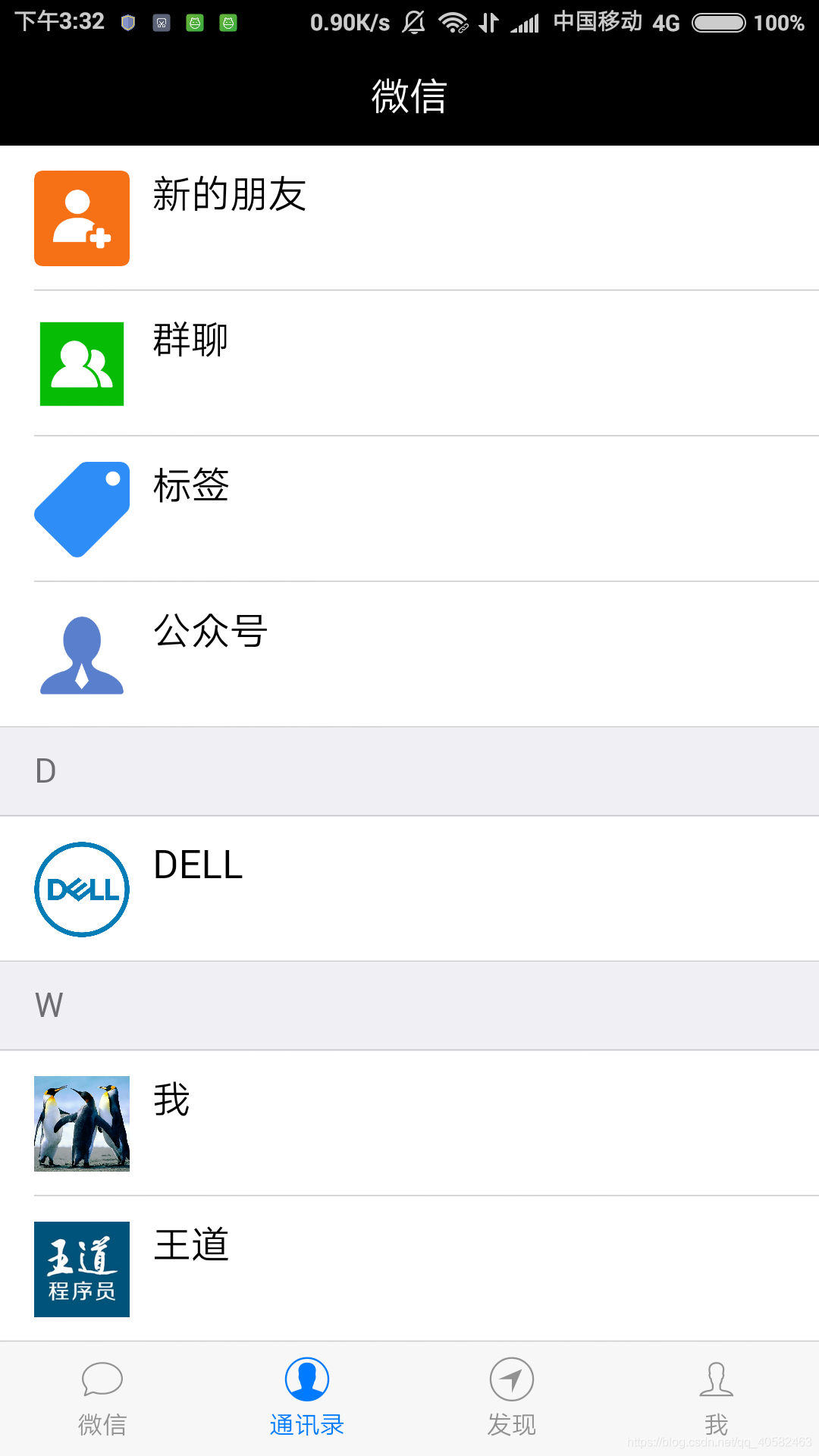
Task: Tap the notification mute icon in status bar
Action: [414, 22]
